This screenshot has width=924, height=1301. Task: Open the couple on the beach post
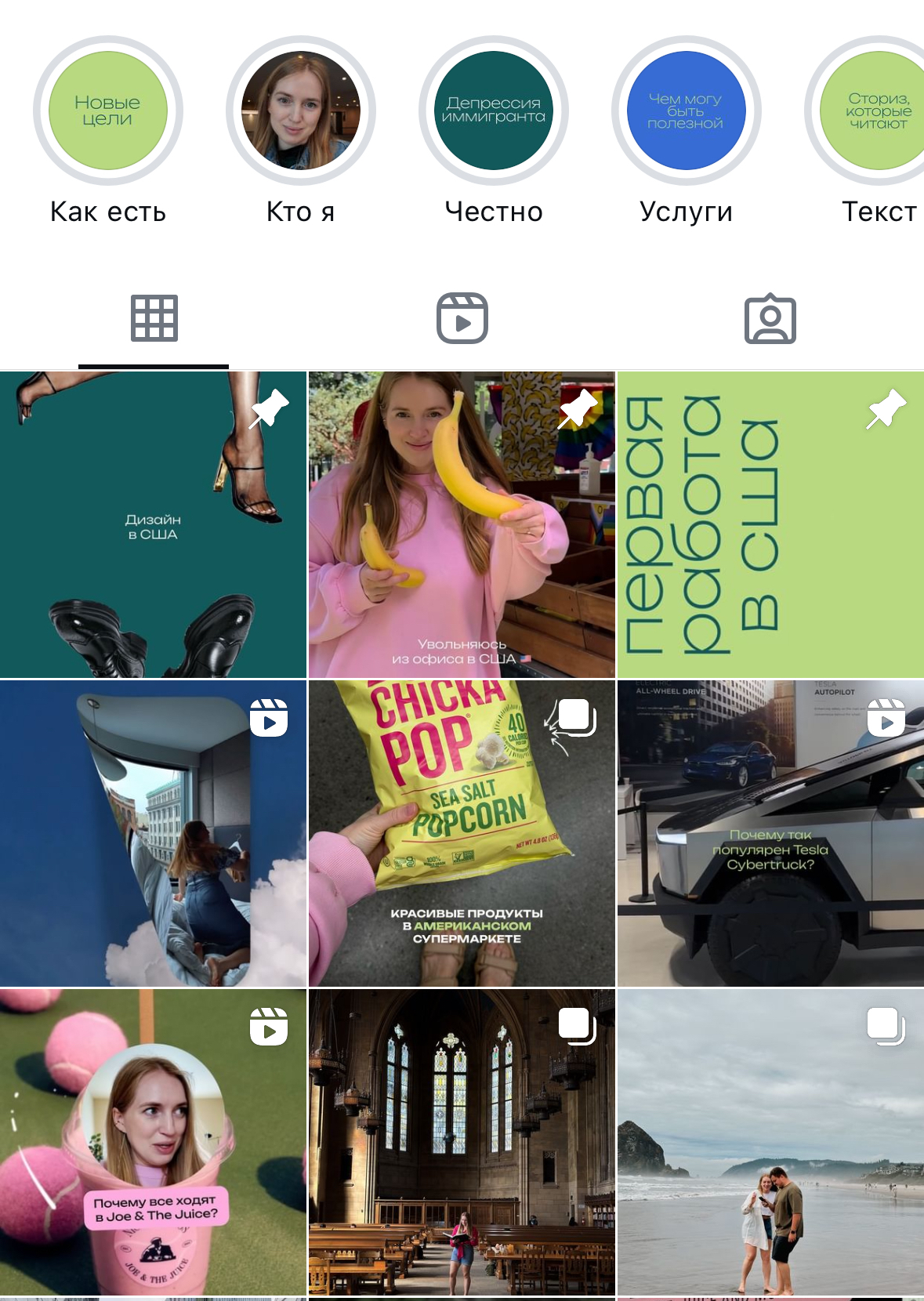[770, 1142]
